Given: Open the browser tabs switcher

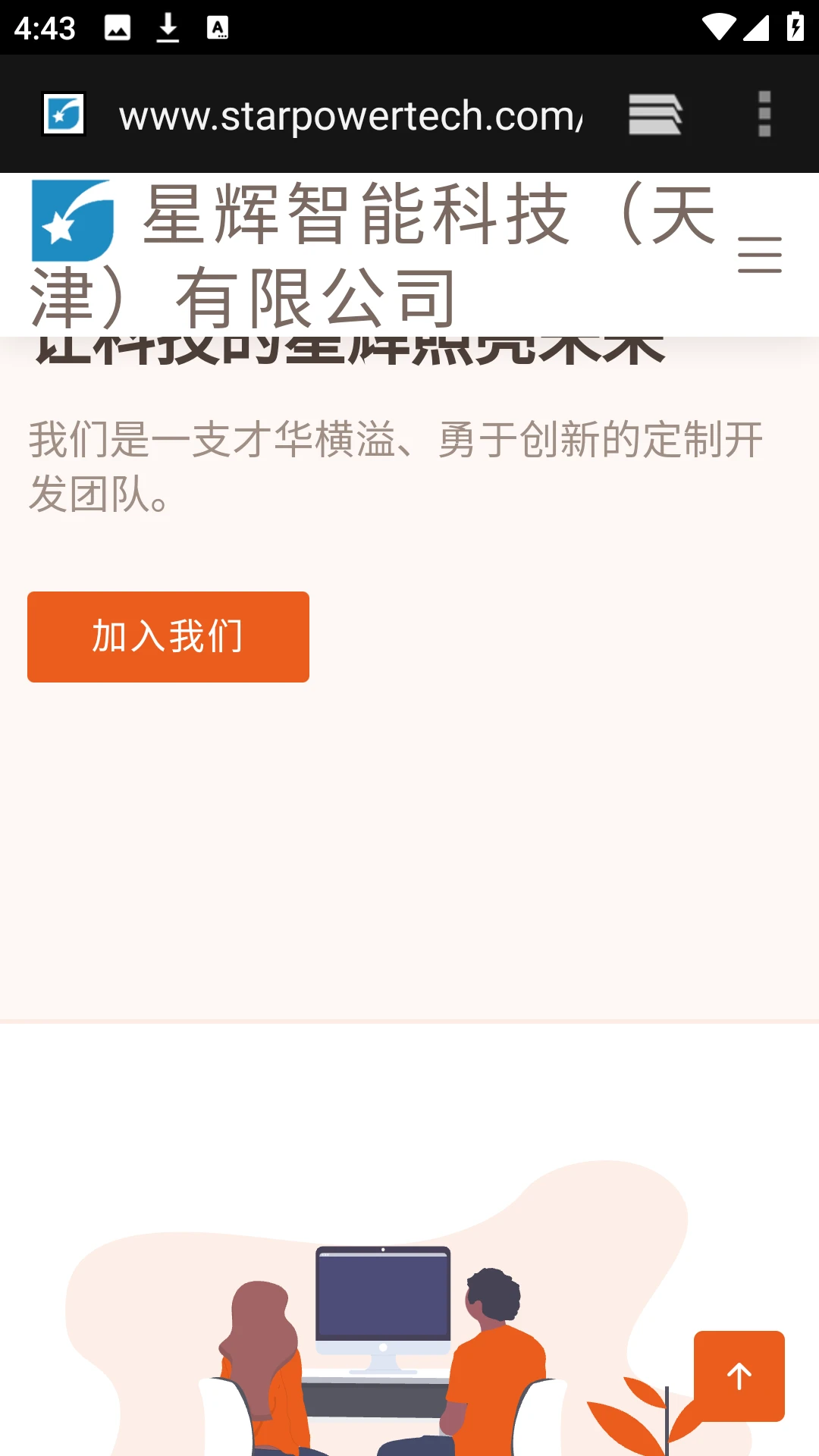Looking at the screenshot, I should point(655,115).
